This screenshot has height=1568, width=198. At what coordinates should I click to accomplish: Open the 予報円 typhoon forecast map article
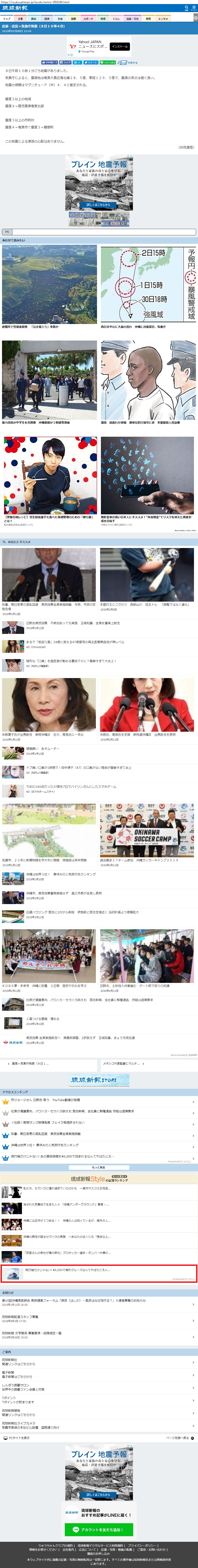pos(148,286)
